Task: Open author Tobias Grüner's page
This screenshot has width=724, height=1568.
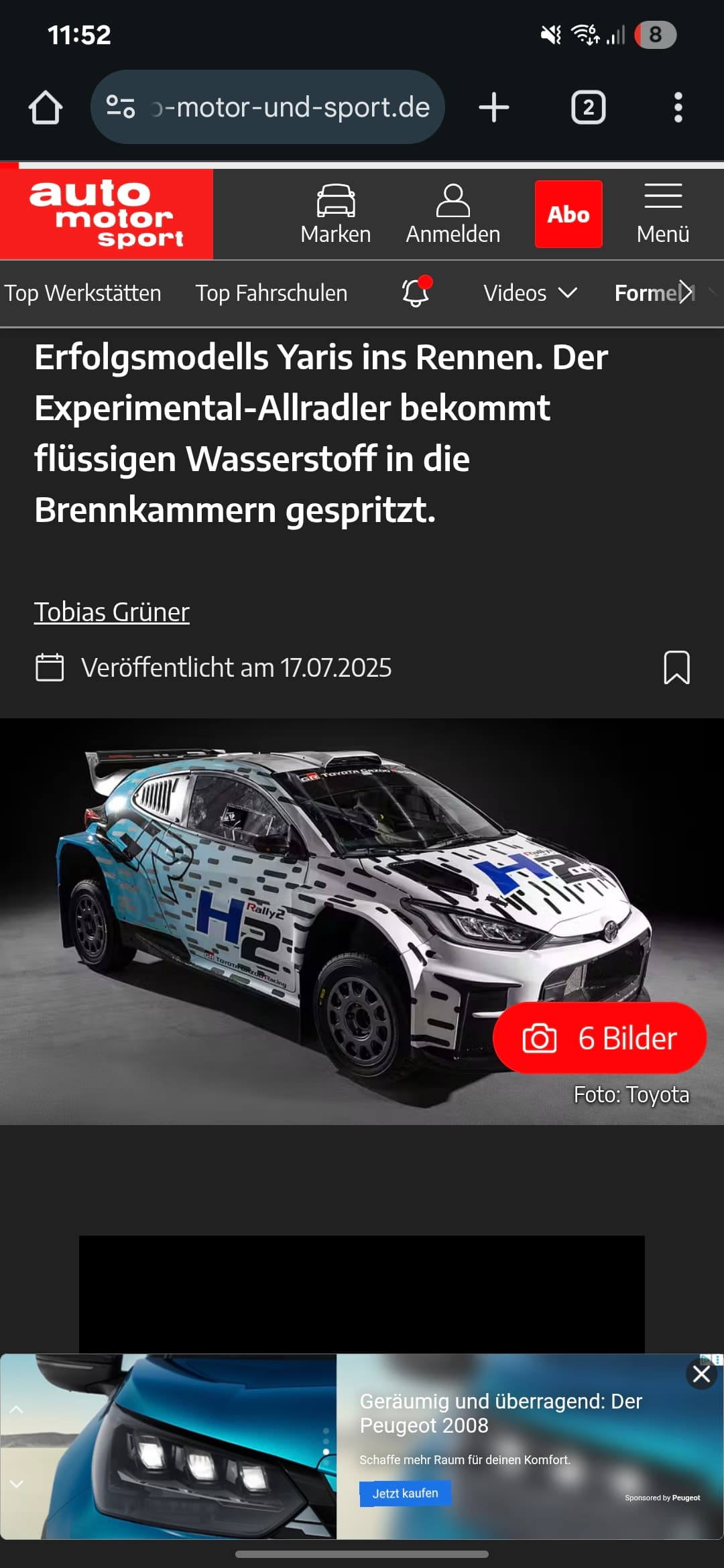Action: (112, 612)
